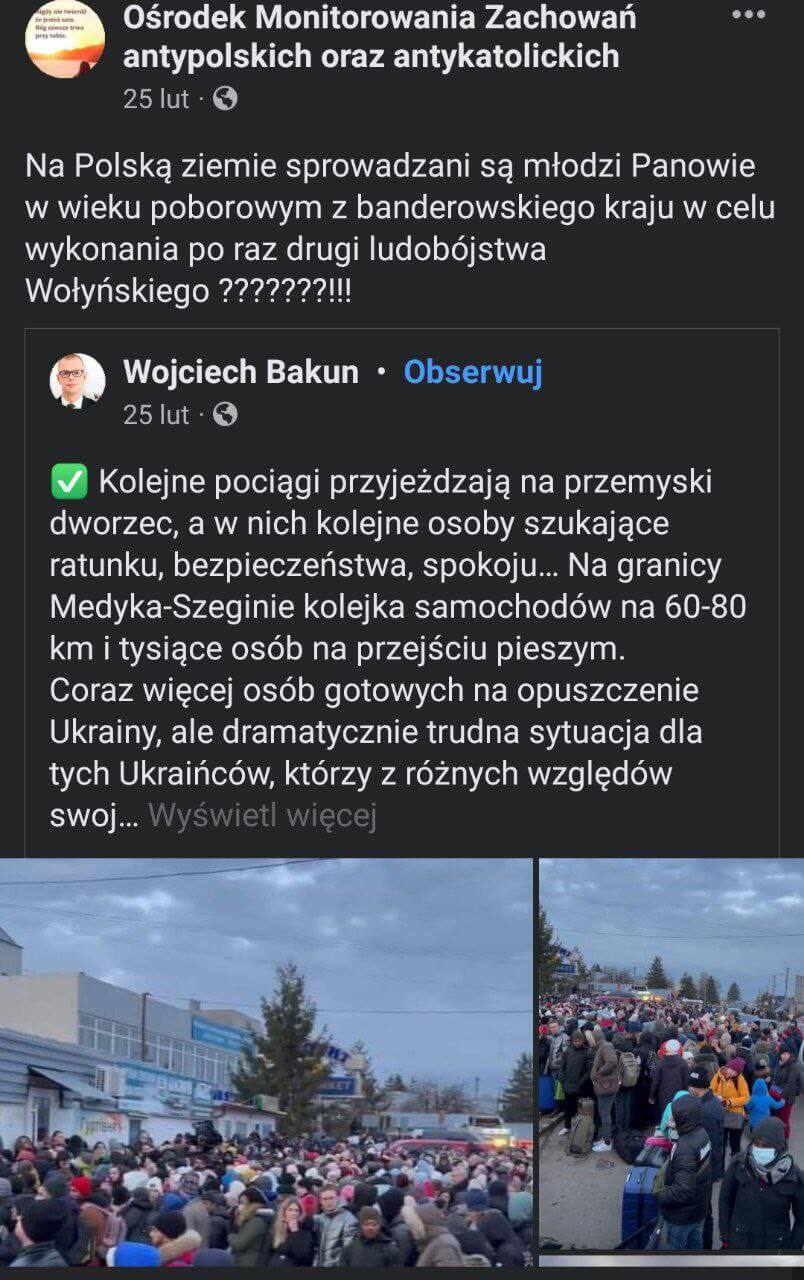
Task: Open Wojciech Bakun's profile picture
Action: pyautogui.click(x=78, y=381)
